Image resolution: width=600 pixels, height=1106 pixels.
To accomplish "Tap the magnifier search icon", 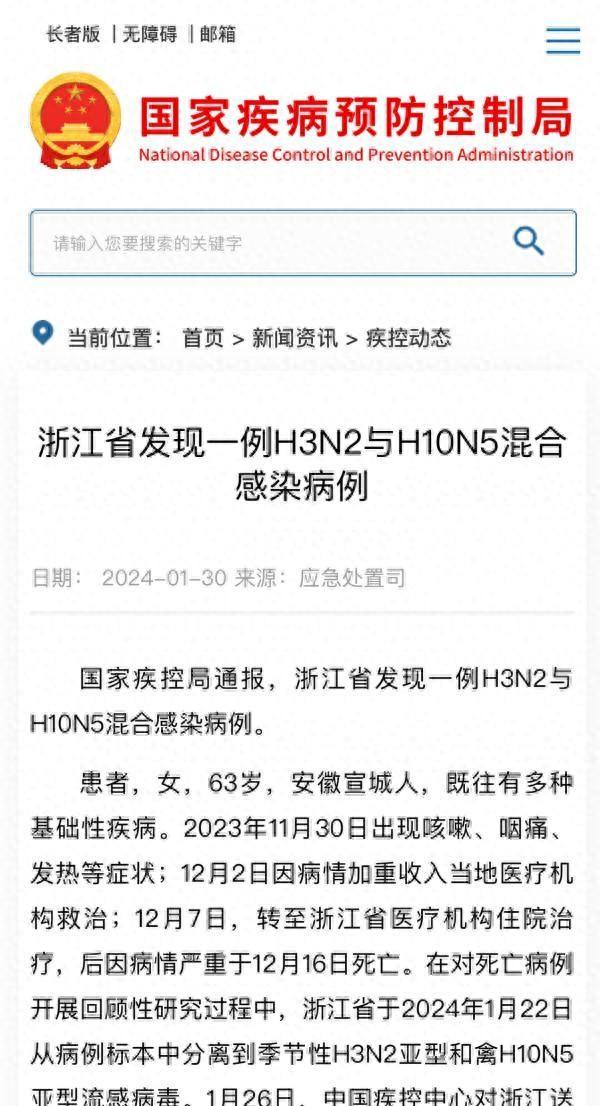I will tap(528, 241).
